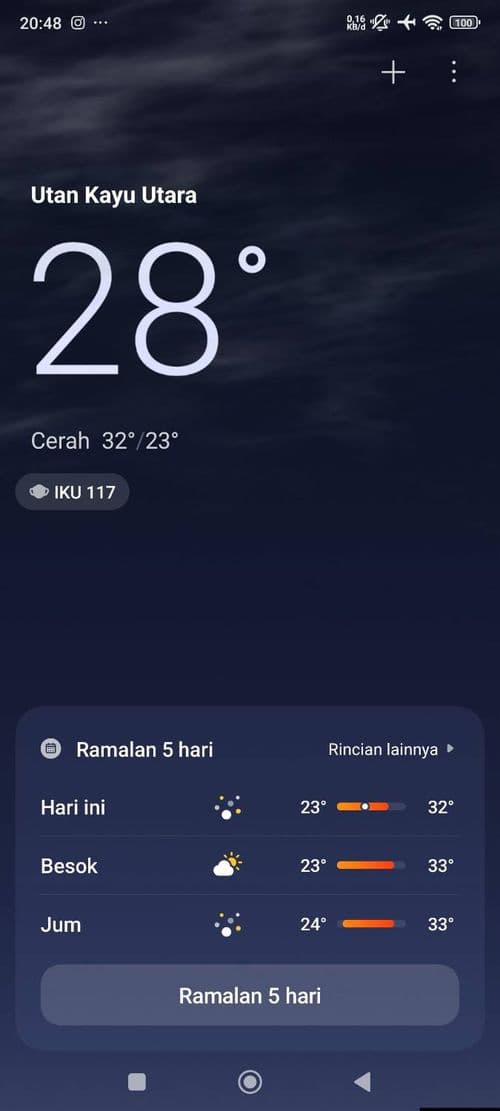The width and height of the screenshot is (500, 1111).
Task: Open the Jum forecast row
Action: pyautogui.click(x=250, y=924)
